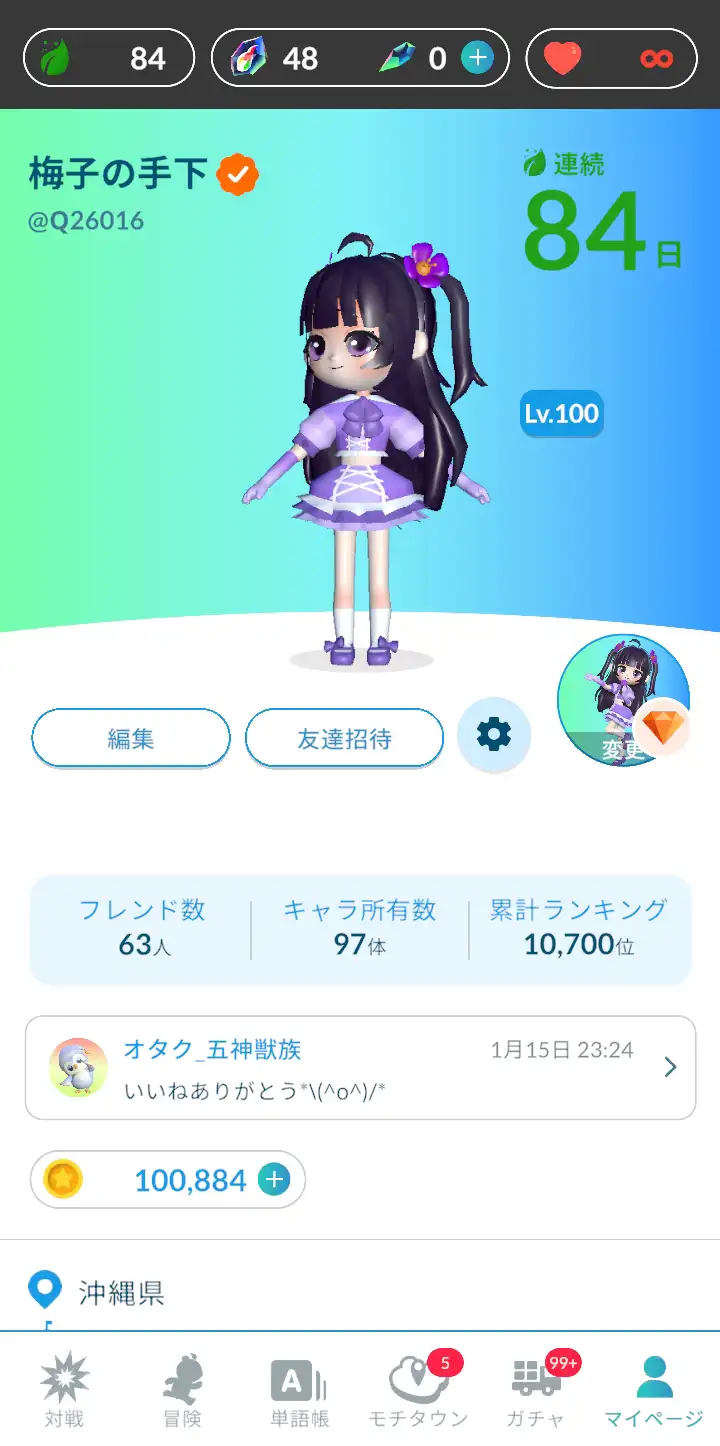Open the 編集 profile edit button
The width and height of the screenshot is (720, 1446).
131,739
